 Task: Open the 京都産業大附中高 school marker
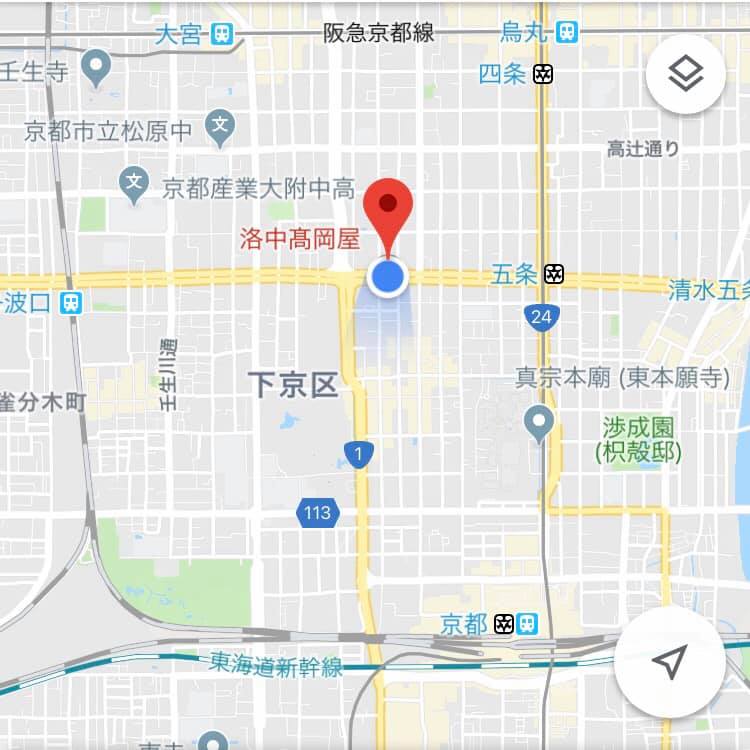click(133, 182)
